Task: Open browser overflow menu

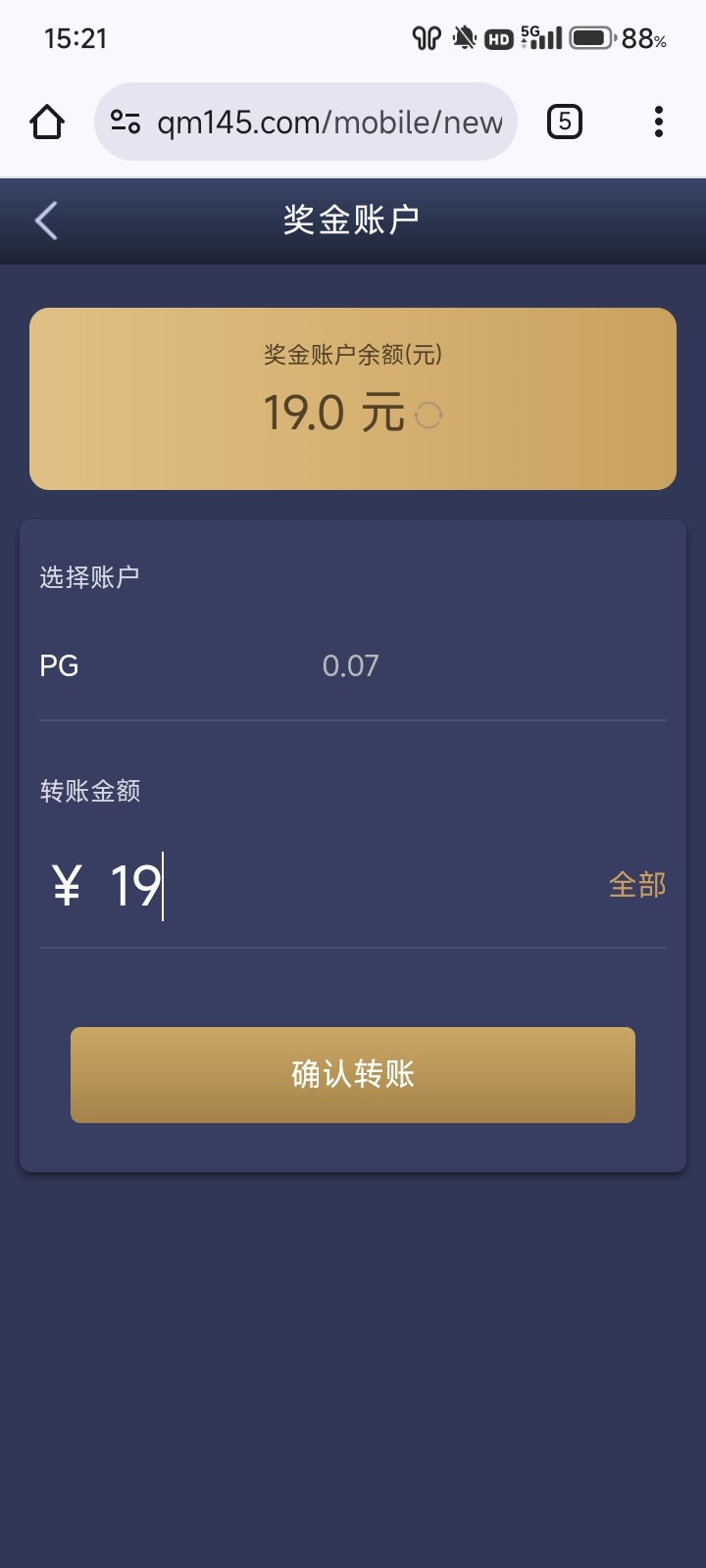Action: (x=658, y=122)
